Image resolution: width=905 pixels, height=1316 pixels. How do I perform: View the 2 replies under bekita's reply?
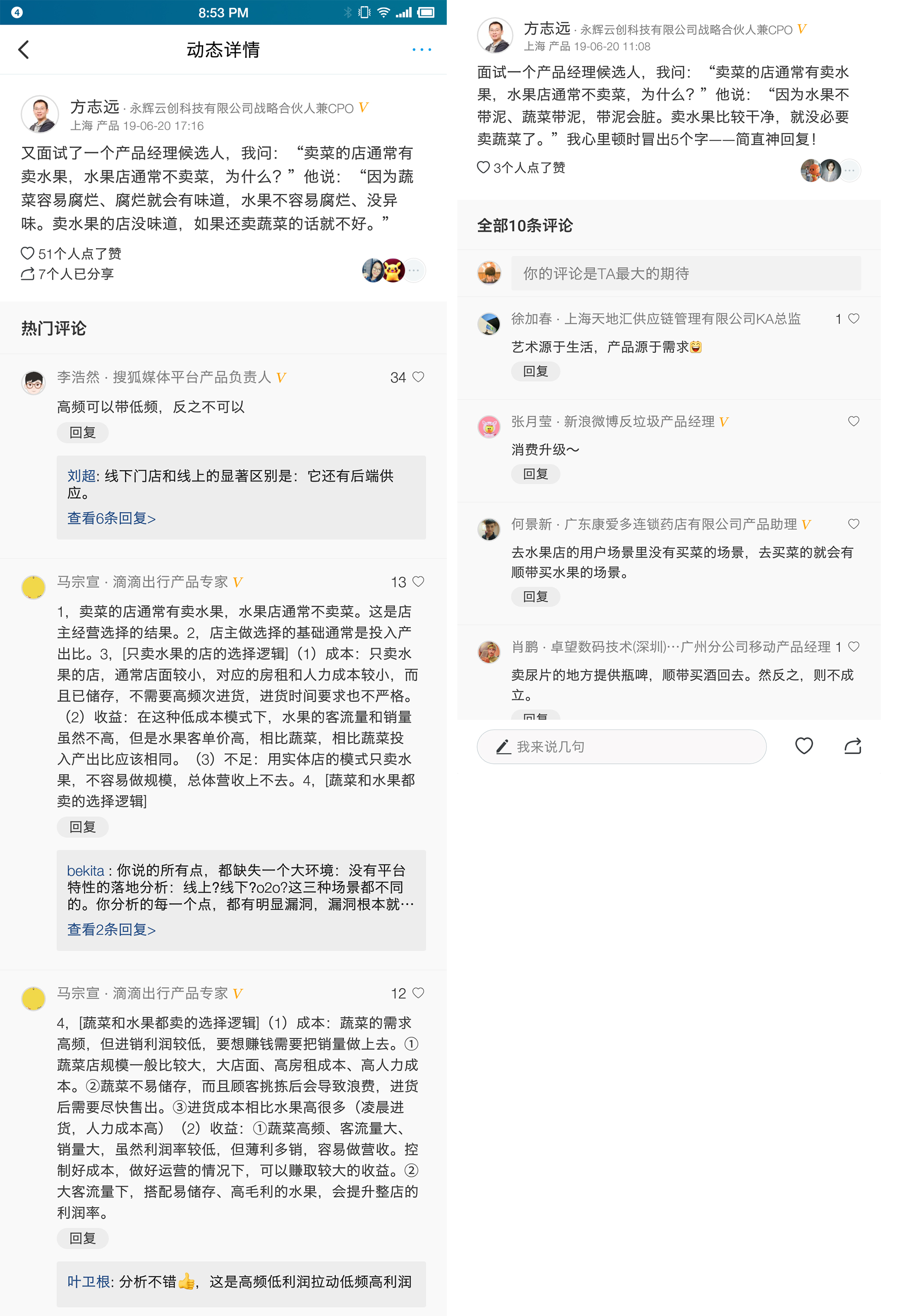point(111,930)
